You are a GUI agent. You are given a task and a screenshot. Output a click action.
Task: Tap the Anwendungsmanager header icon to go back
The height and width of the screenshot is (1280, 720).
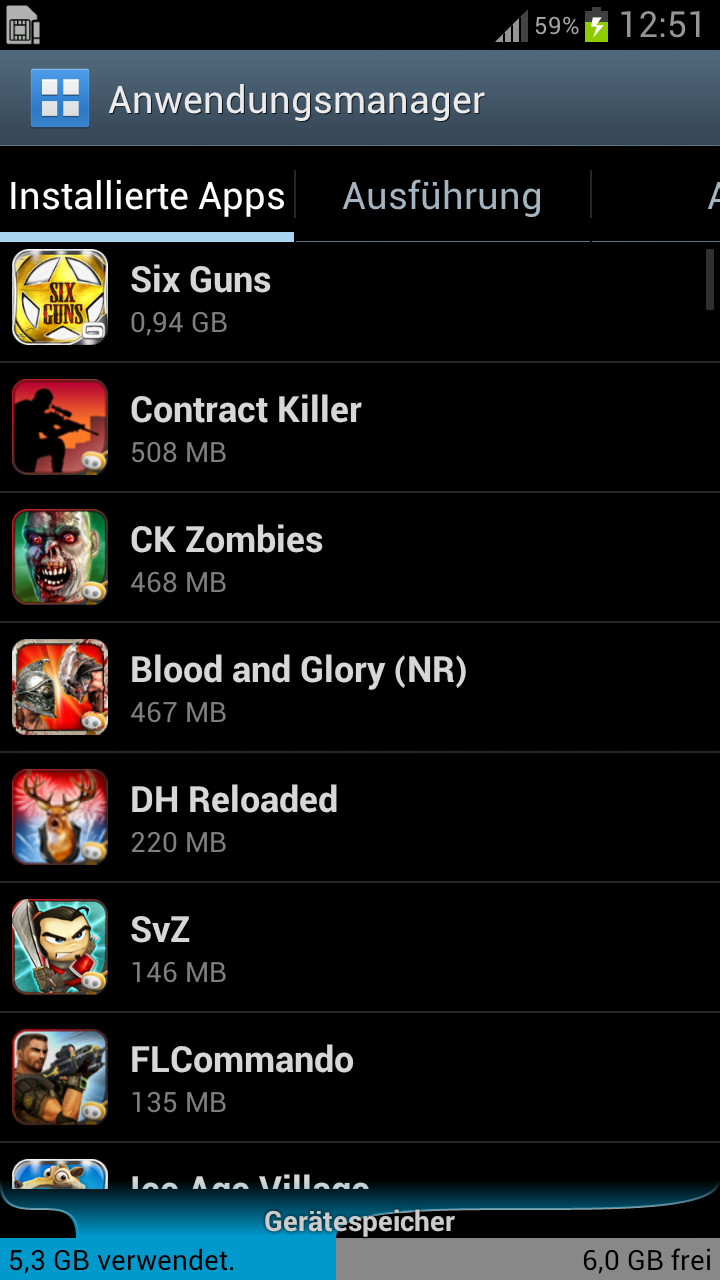tap(60, 98)
